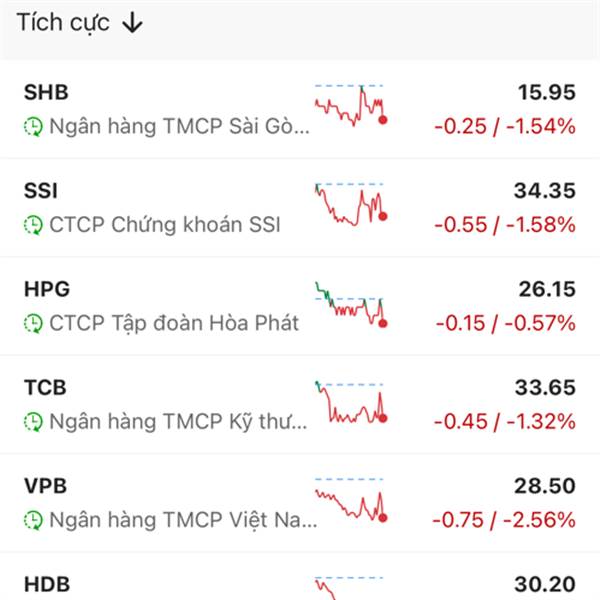
Task: Open the HDB stock row
Action: click(299, 582)
